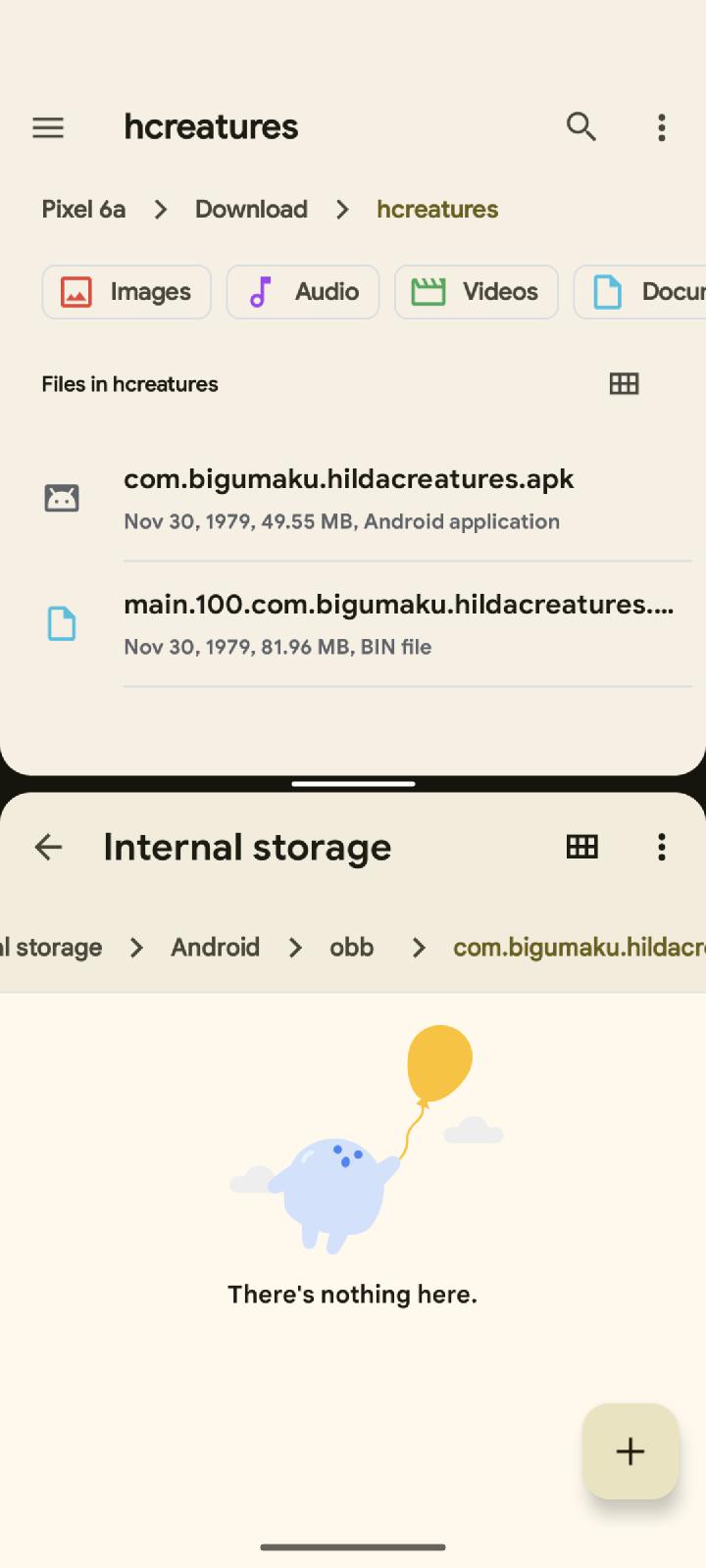Show only Documents using the chip
Image resolution: width=706 pixels, height=1568 pixels.
642,292
